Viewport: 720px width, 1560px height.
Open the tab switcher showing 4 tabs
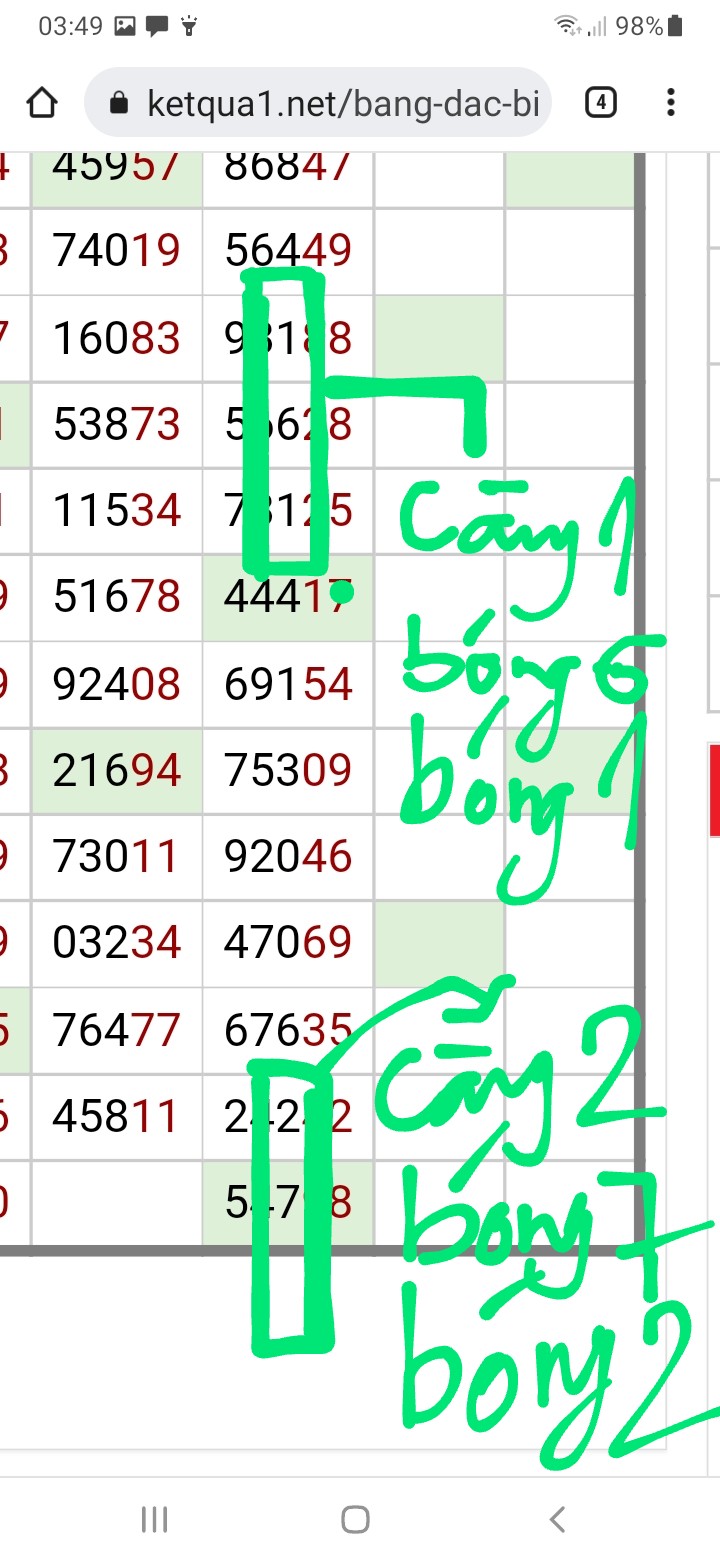pos(600,102)
